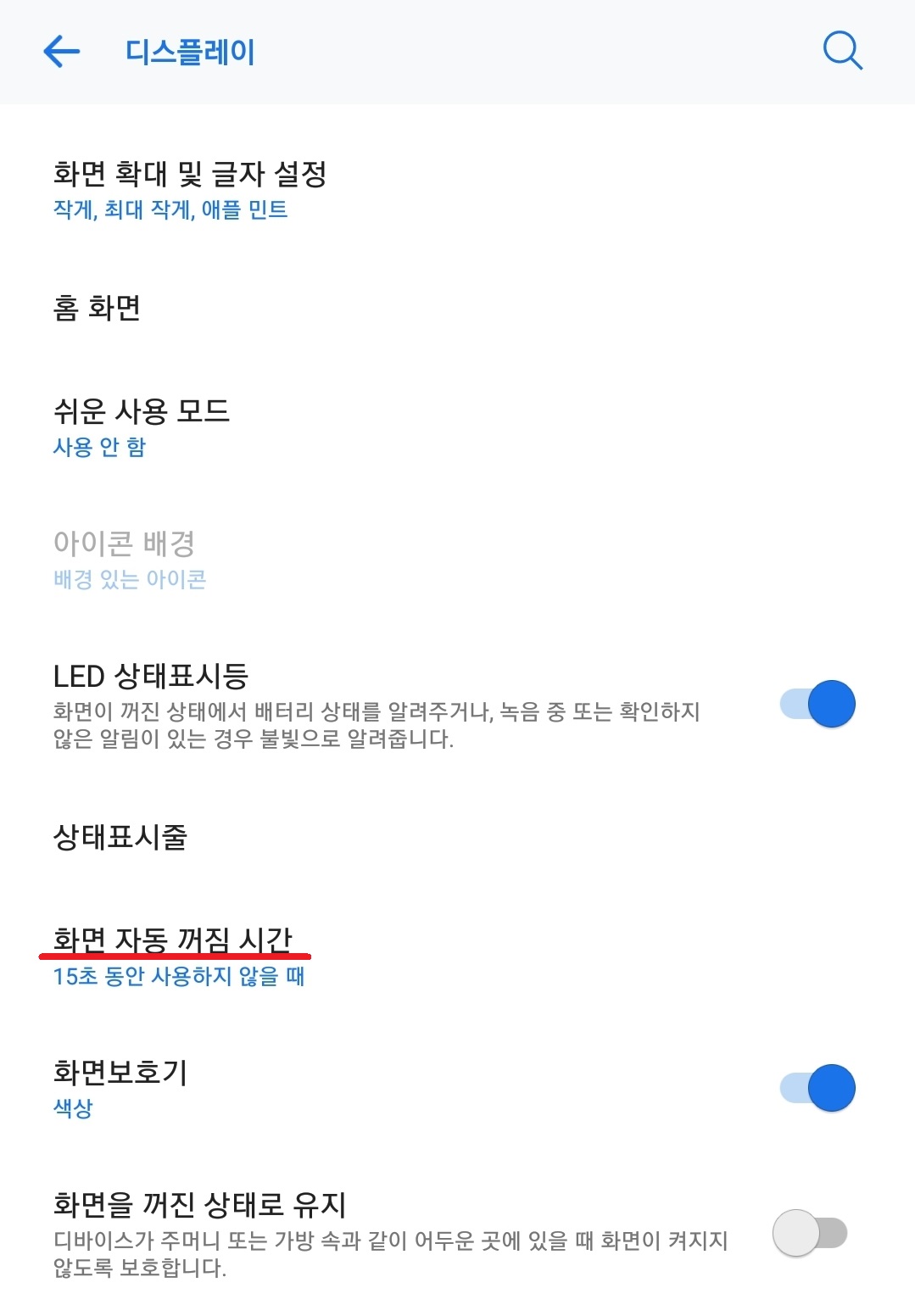Select the 홈 화면 menu item
Screen dimensions: 915x1316
click(94, 309)
